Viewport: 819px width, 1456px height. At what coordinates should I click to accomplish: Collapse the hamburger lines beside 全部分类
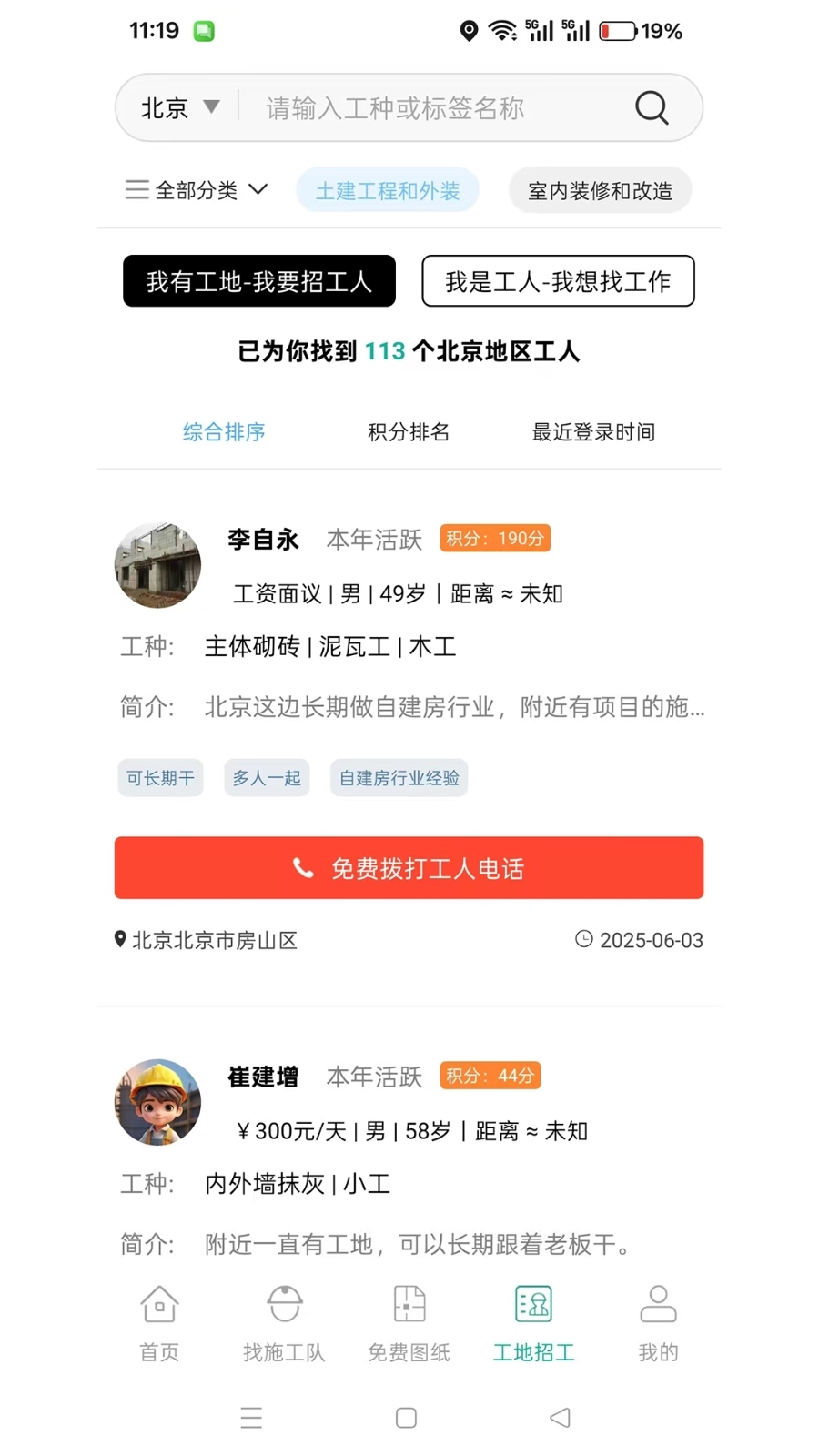click(136, 189)
